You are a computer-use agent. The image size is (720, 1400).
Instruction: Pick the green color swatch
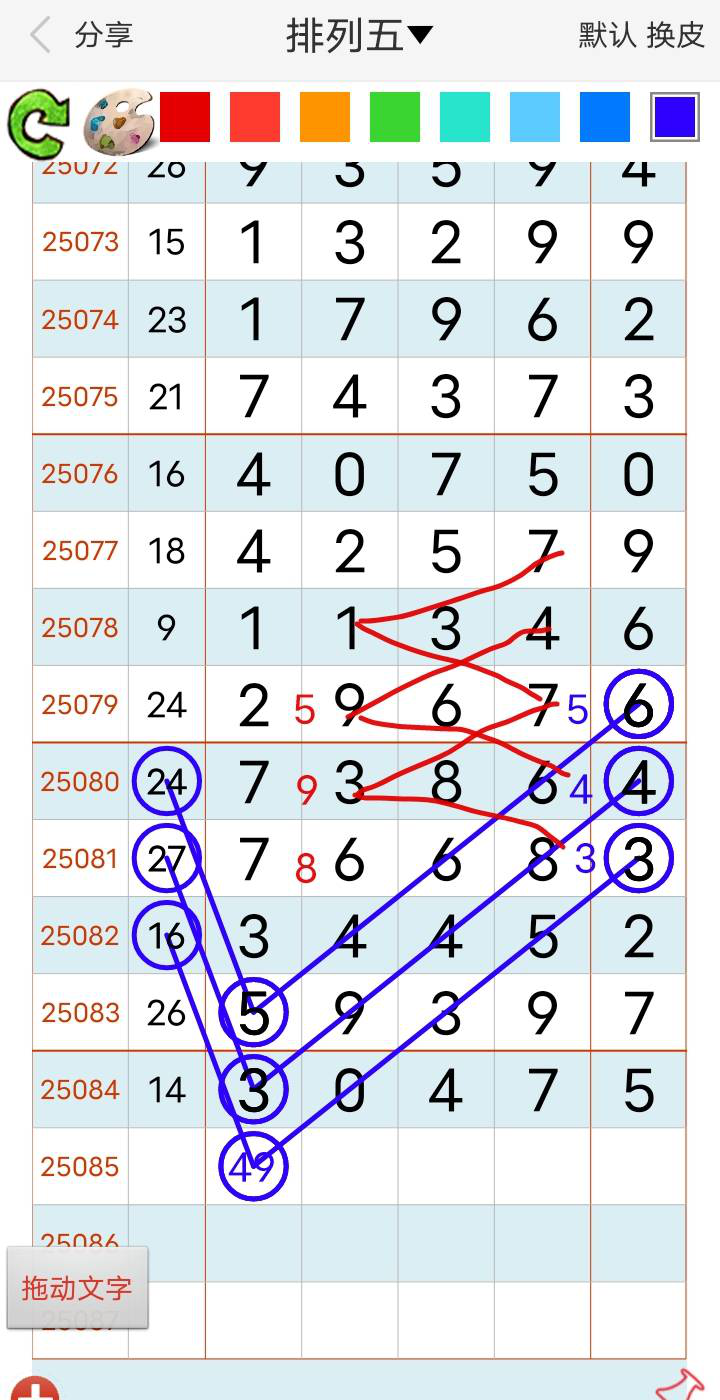pos(395,117)
